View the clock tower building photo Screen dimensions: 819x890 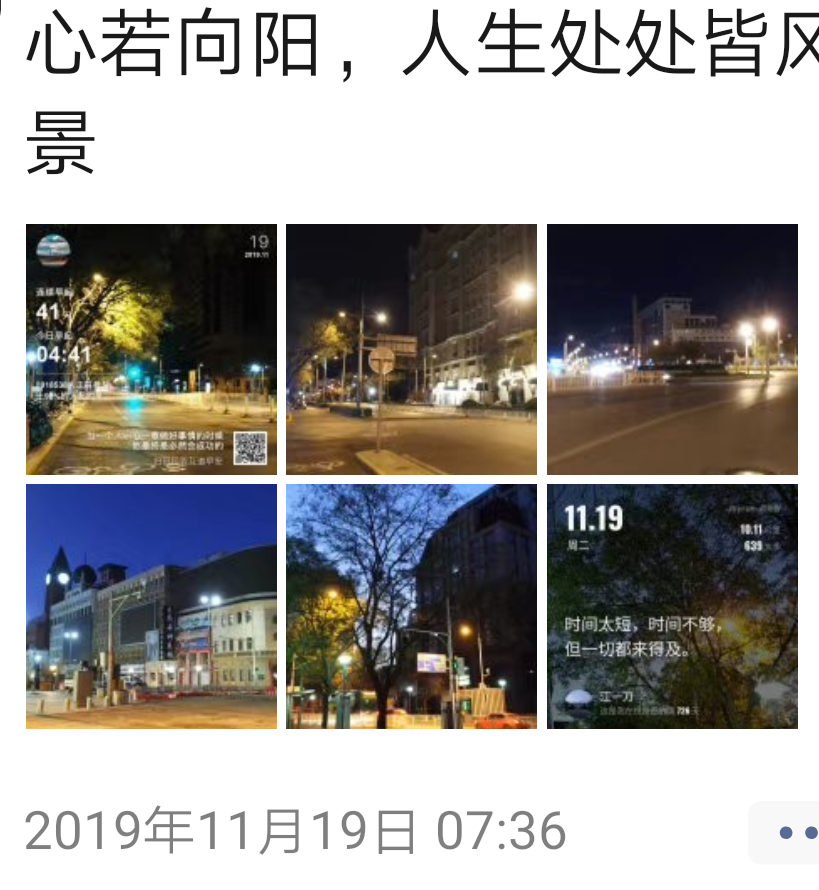151,606
